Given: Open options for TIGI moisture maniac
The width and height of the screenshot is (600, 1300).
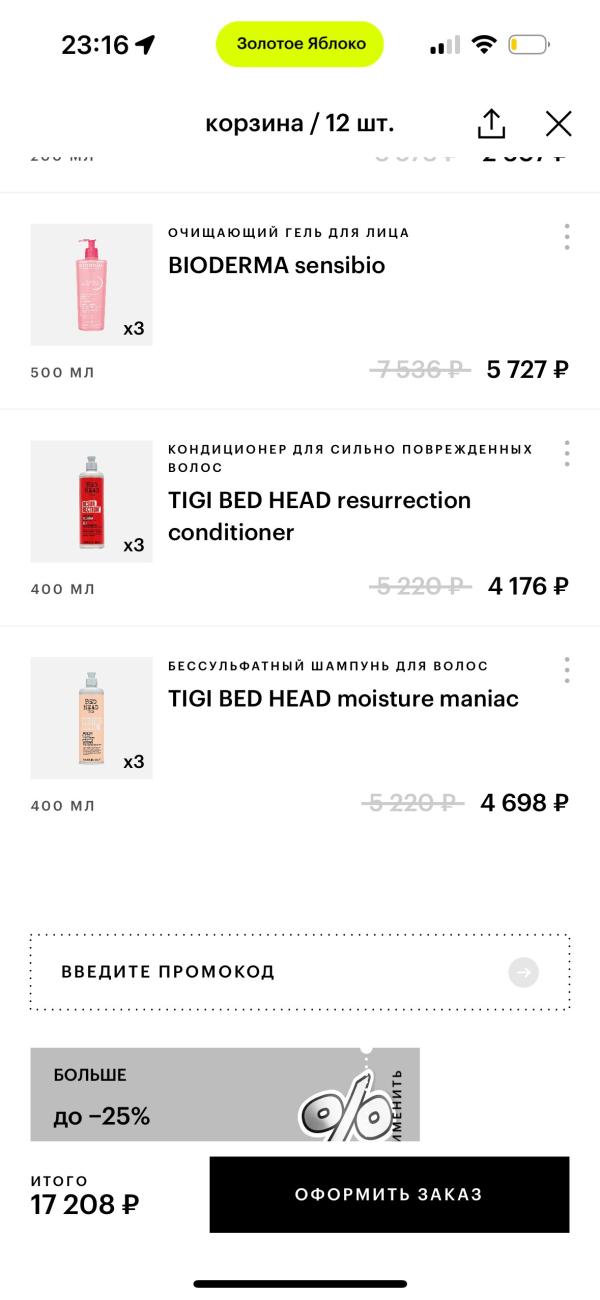Looking at the screenshot, I should coord(566,670).
